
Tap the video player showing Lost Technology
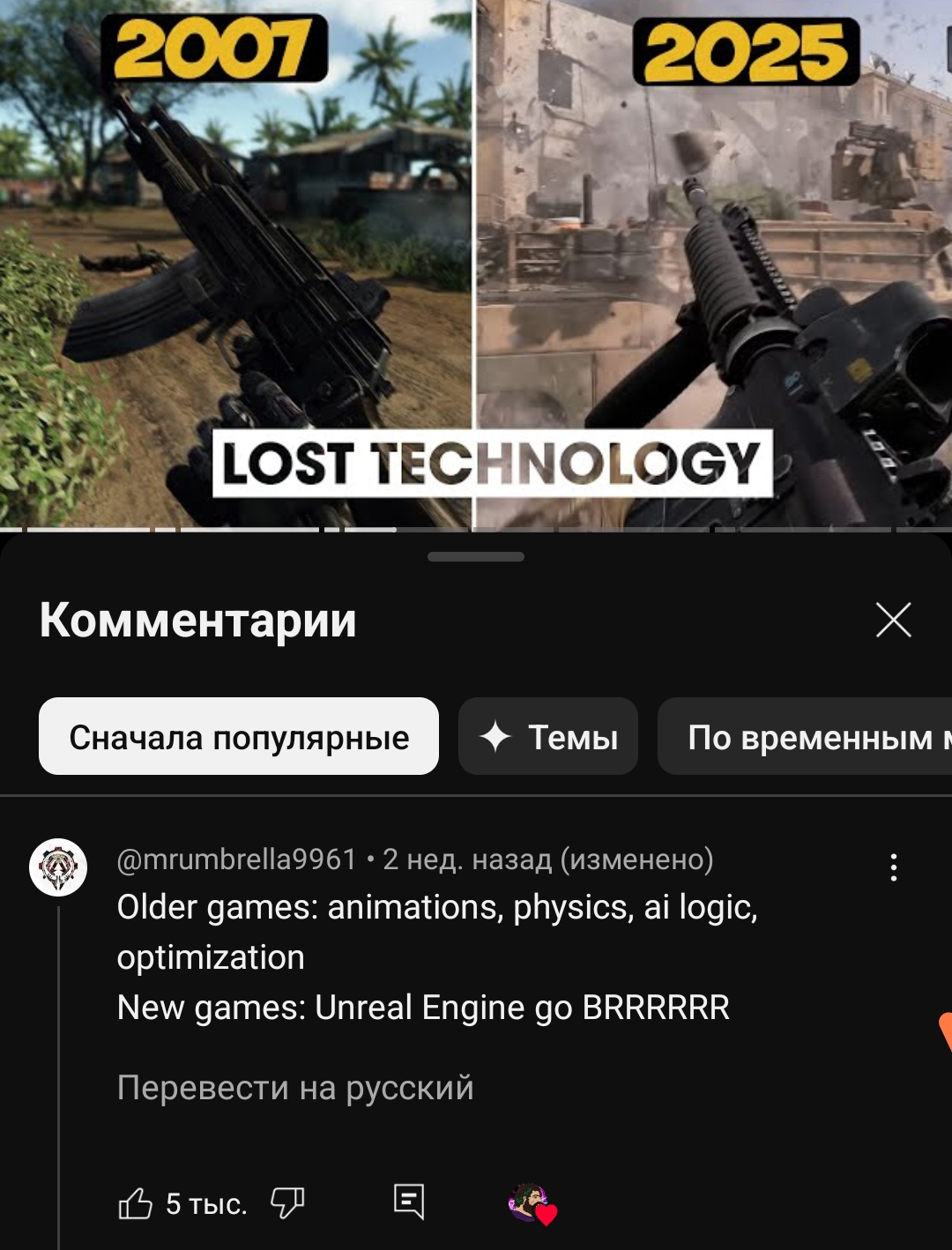point(476,264)
